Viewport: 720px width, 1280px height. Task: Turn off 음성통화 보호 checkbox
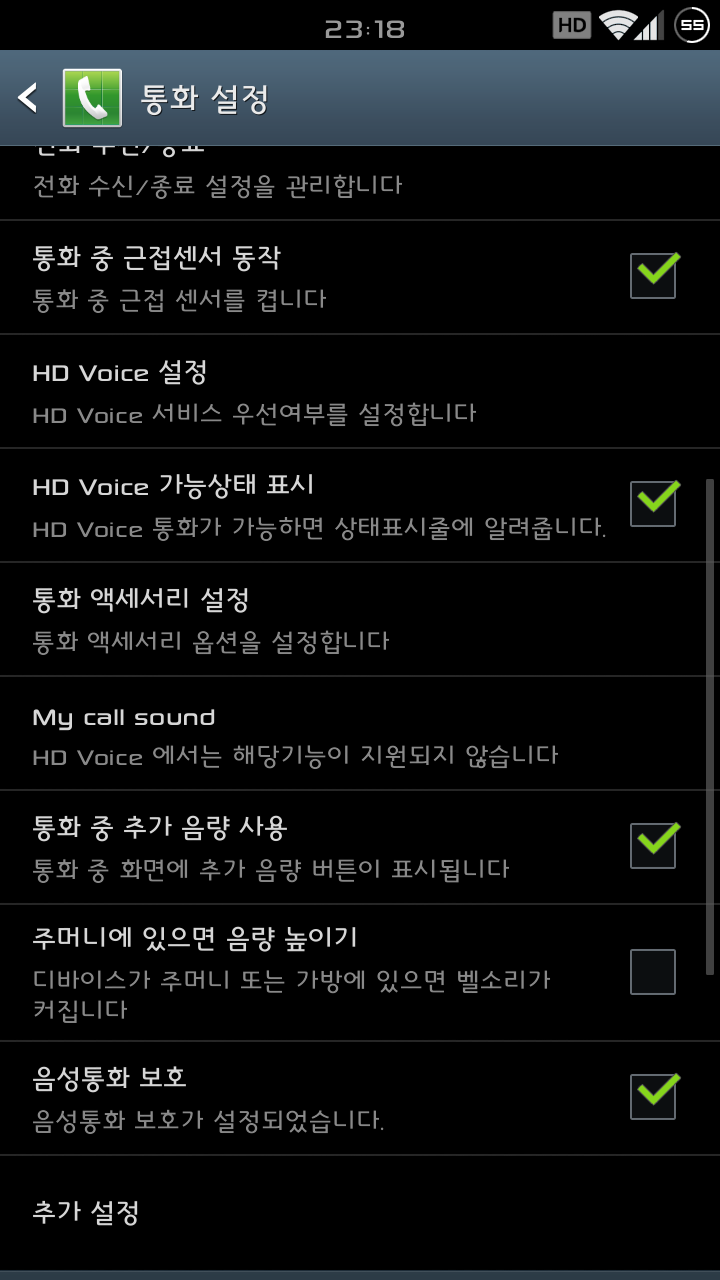(653, 1096)
